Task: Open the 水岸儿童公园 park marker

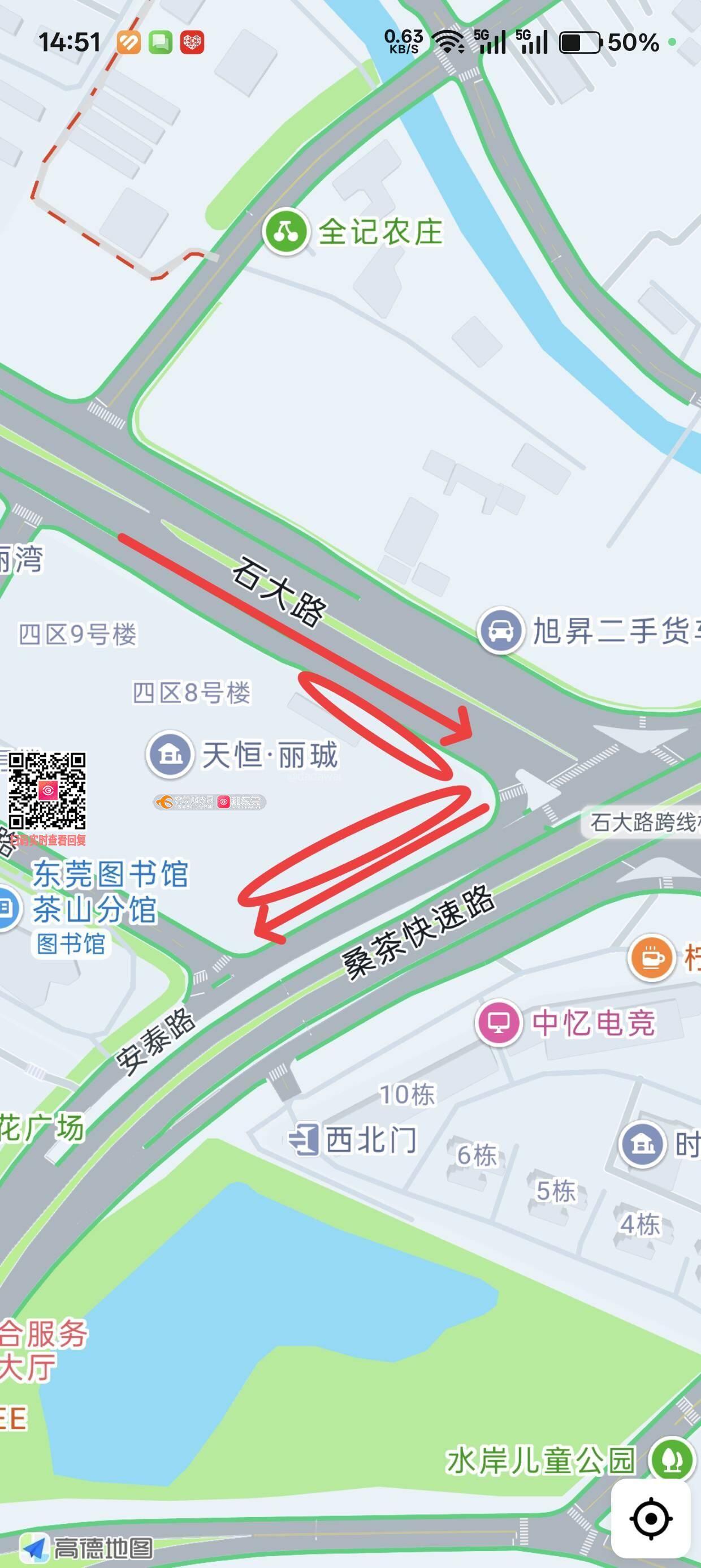Action: coord(672,1459)
